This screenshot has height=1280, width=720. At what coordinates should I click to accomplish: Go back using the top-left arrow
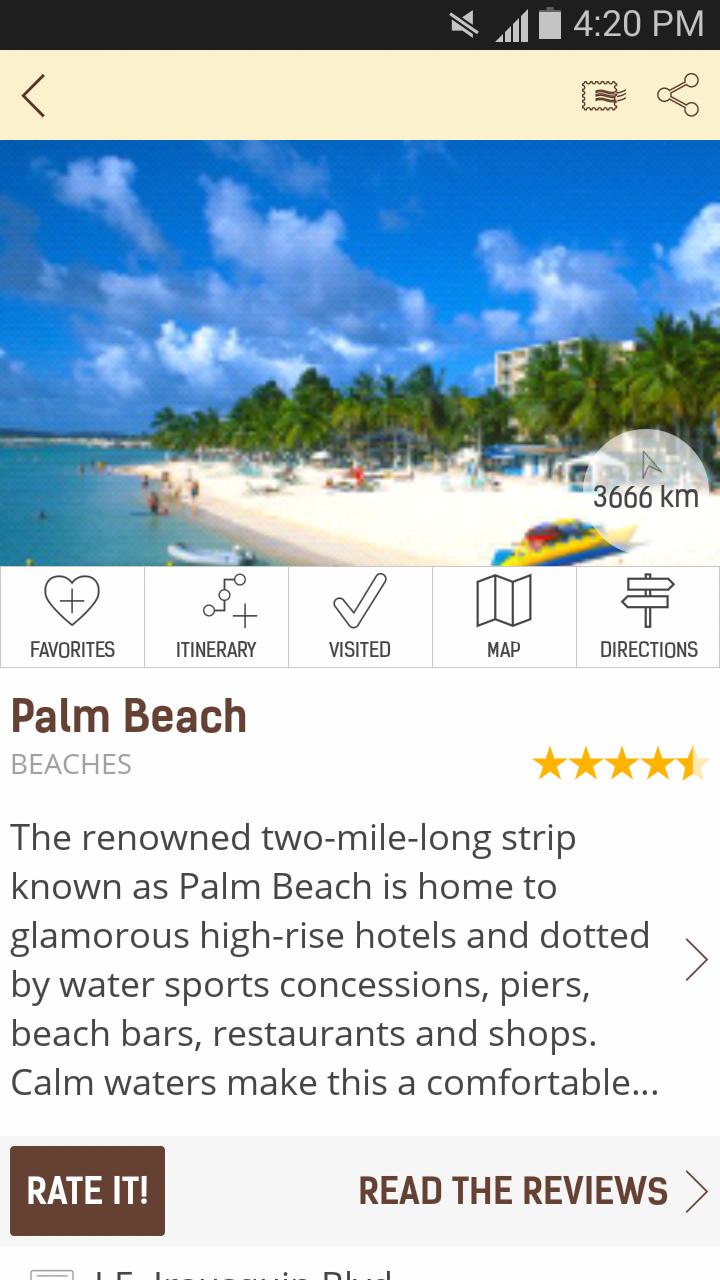tap(34, 96)
